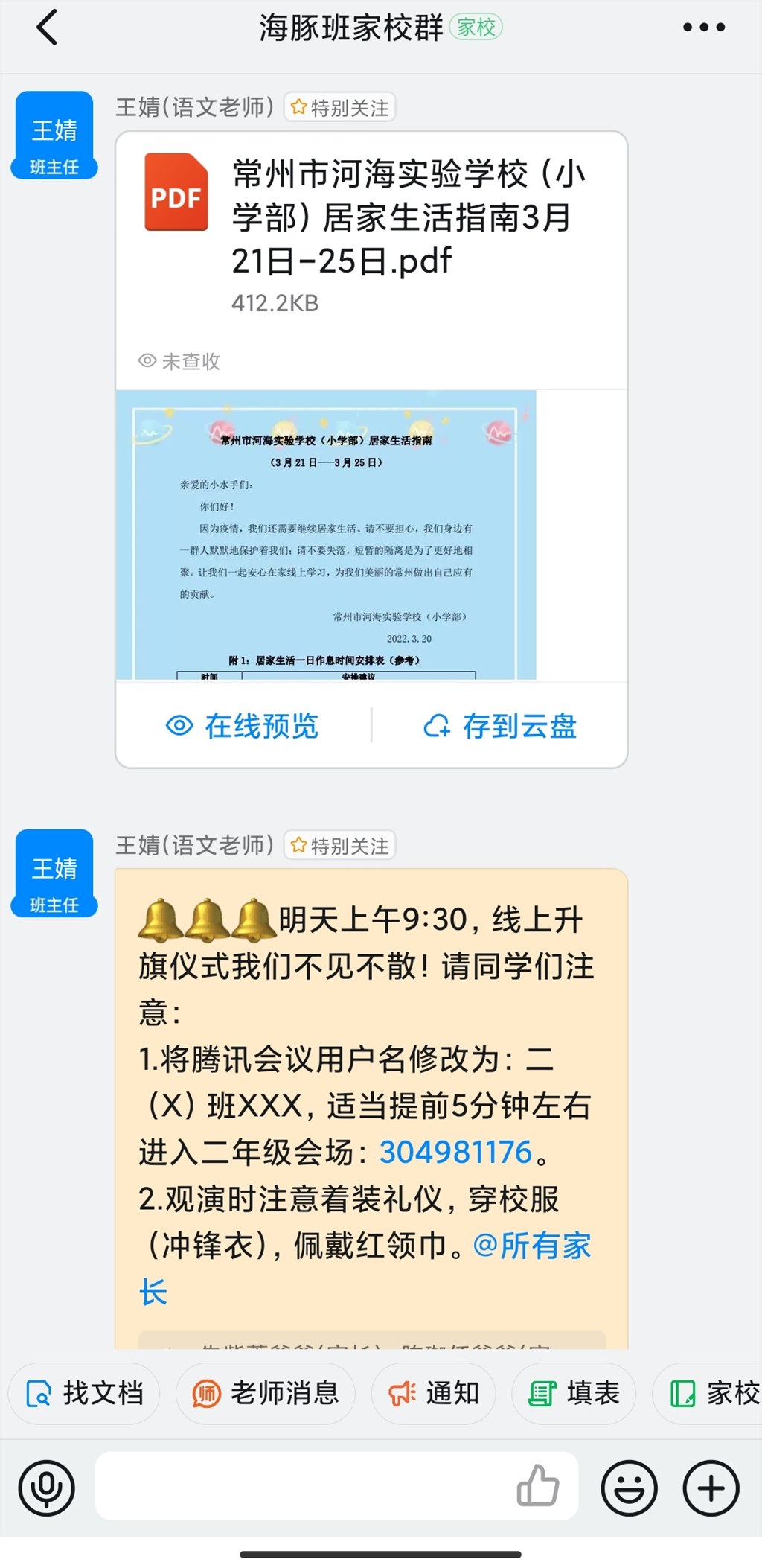Image resolution: width=762 pixels, height=1568 pixels.
Task: Tap 在线预览 to preview the PDF
Action: coord(243,726)
